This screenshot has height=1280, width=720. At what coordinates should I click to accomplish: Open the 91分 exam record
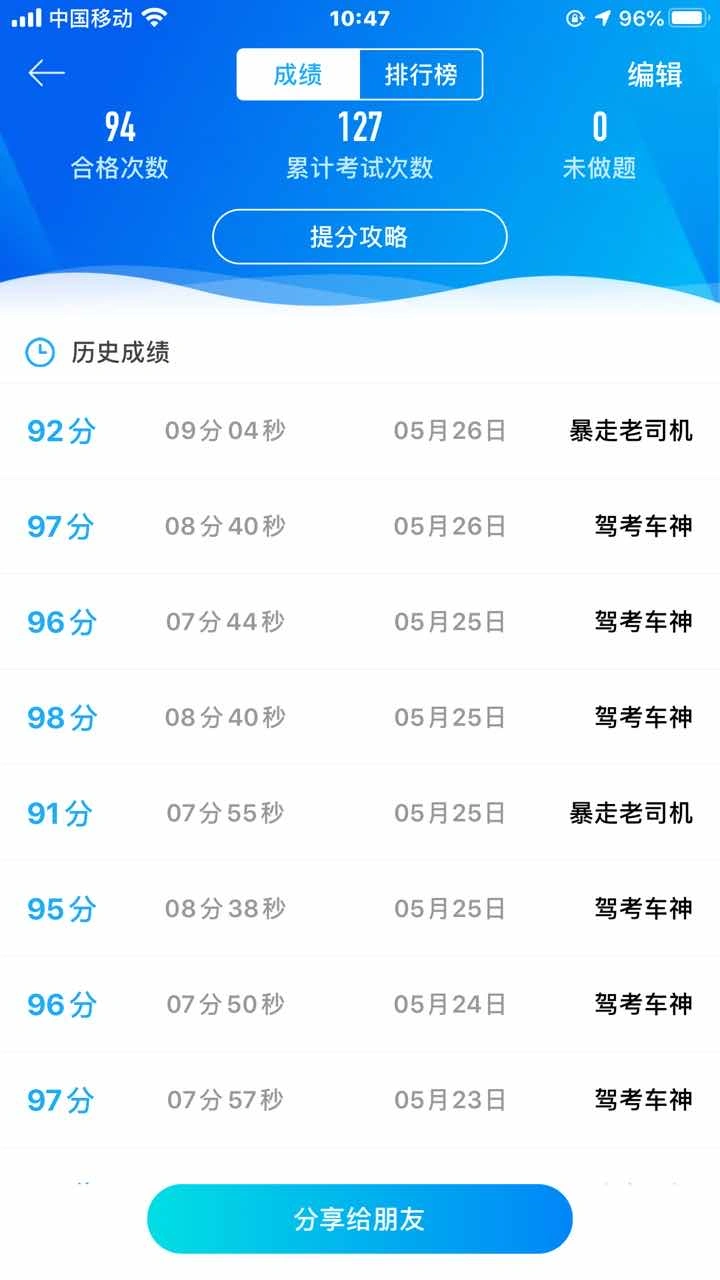tap(360, 813)
